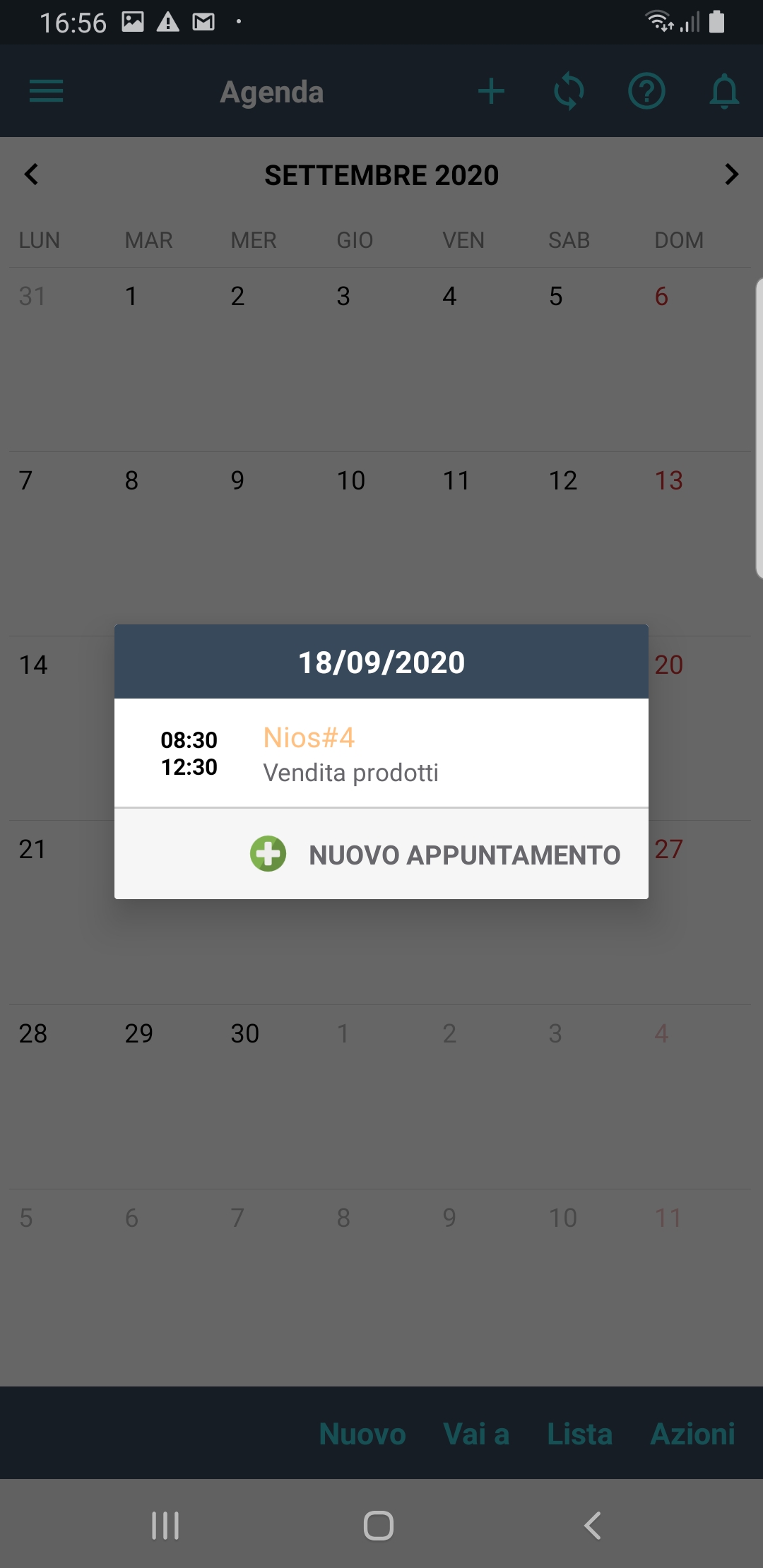Go to the next month
The height and width of the screenshot is (1568, 763).
point(731,174)
